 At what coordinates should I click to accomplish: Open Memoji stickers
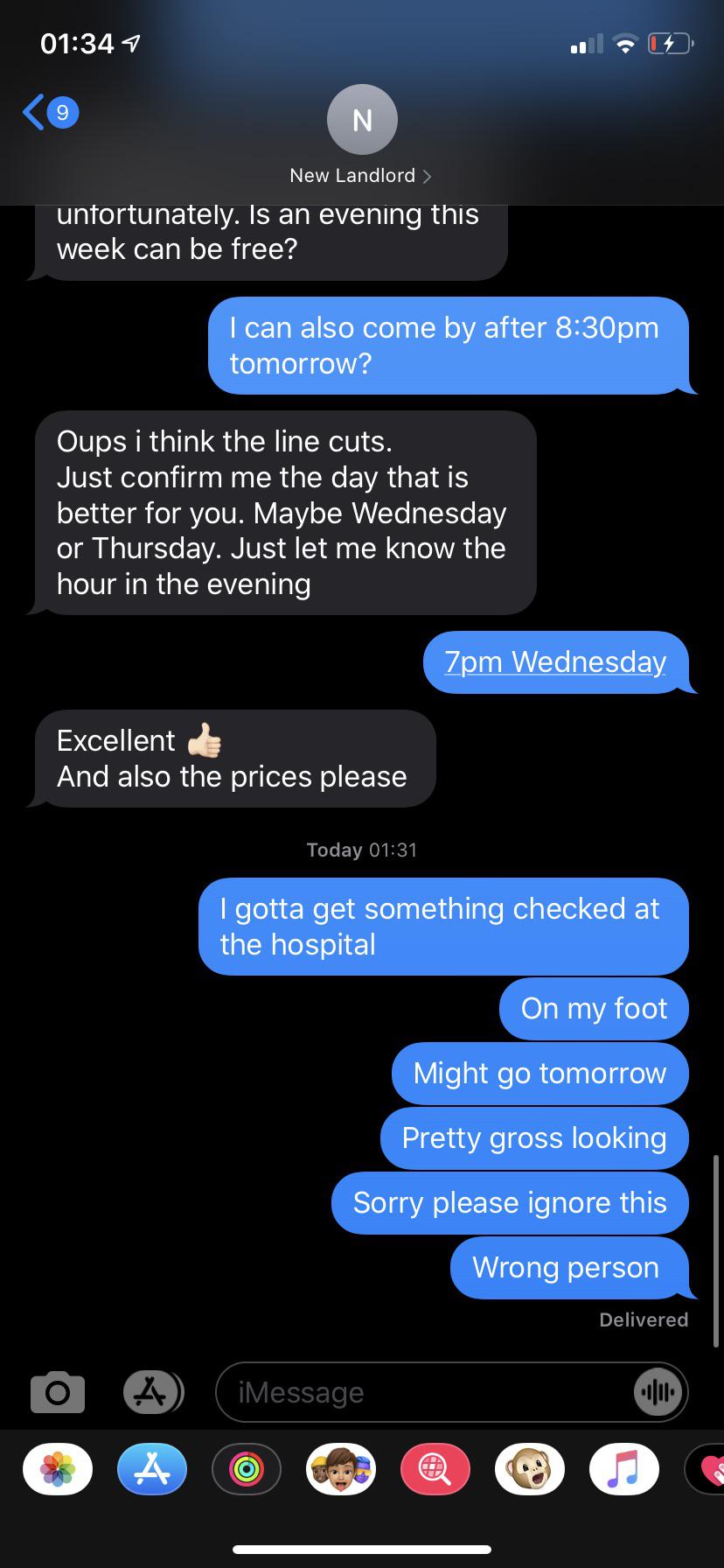point(341,1468)
